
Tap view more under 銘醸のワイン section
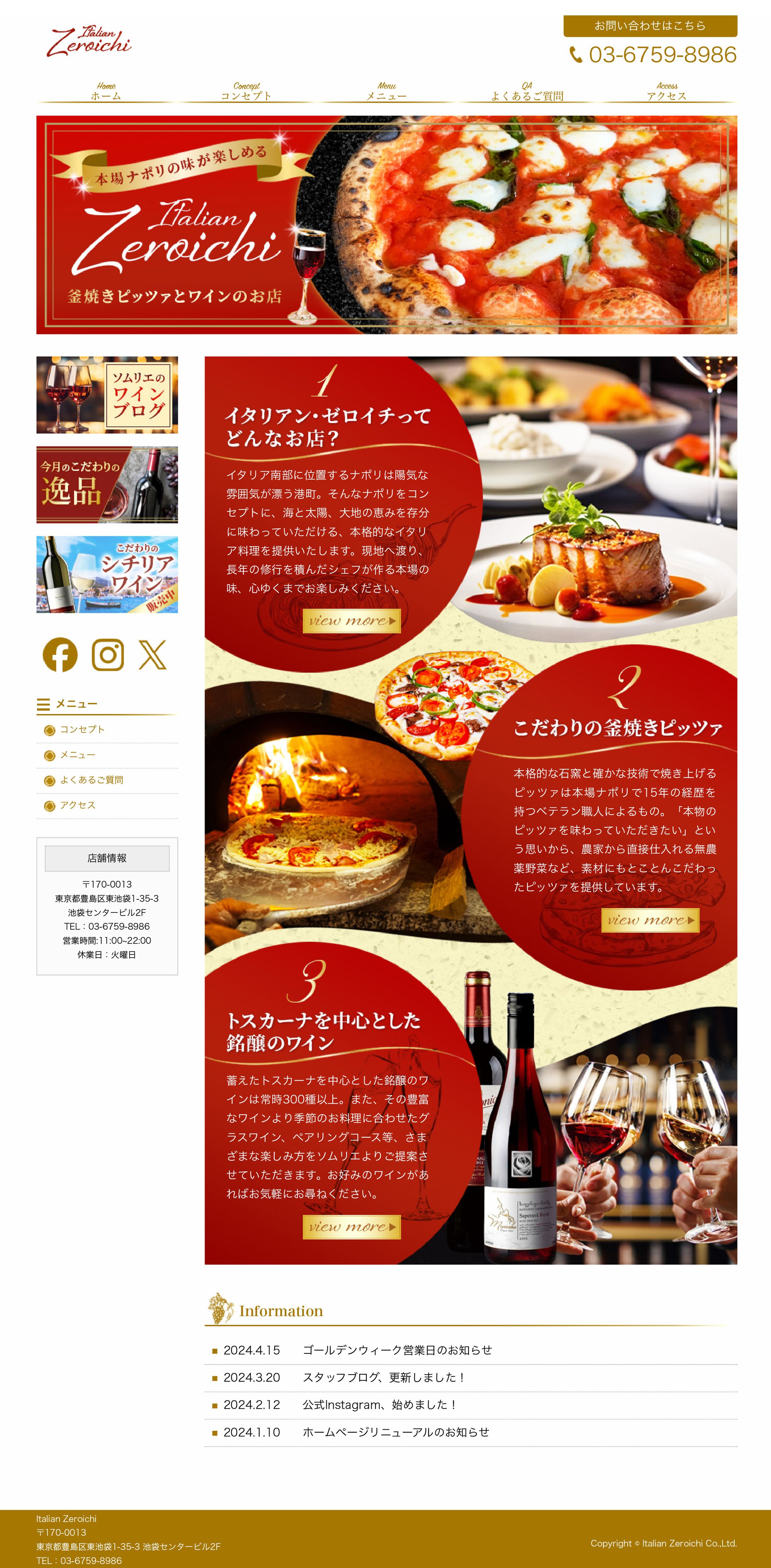click(x=351, y=1226)
